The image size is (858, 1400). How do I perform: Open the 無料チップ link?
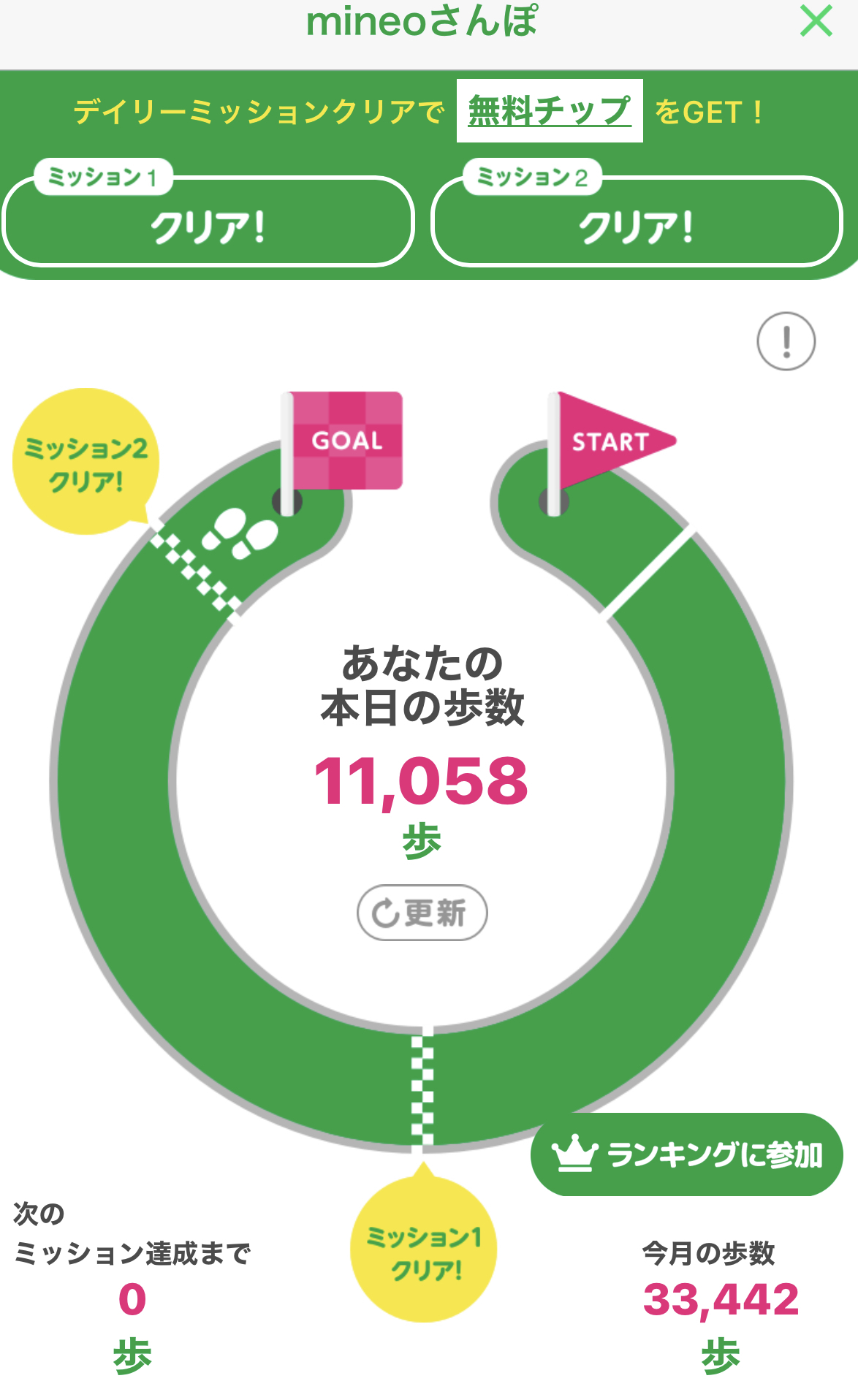550,111
